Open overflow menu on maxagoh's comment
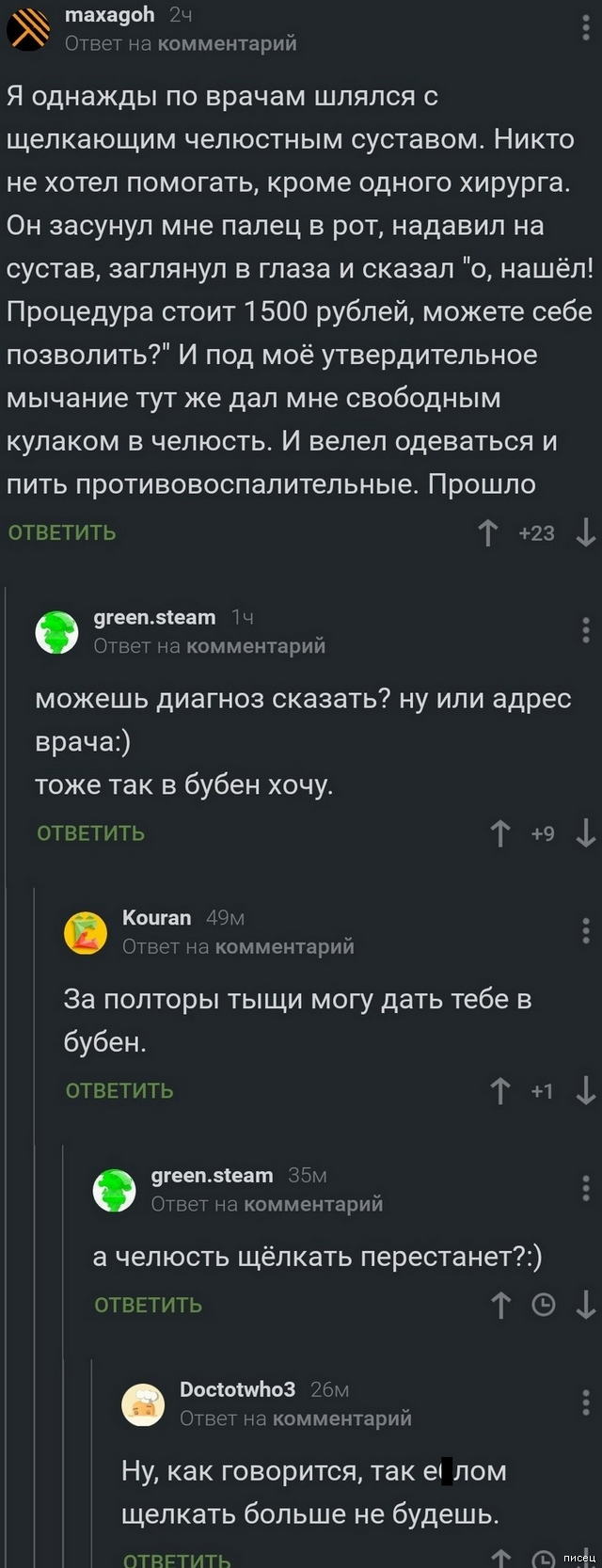 [586, 28]
